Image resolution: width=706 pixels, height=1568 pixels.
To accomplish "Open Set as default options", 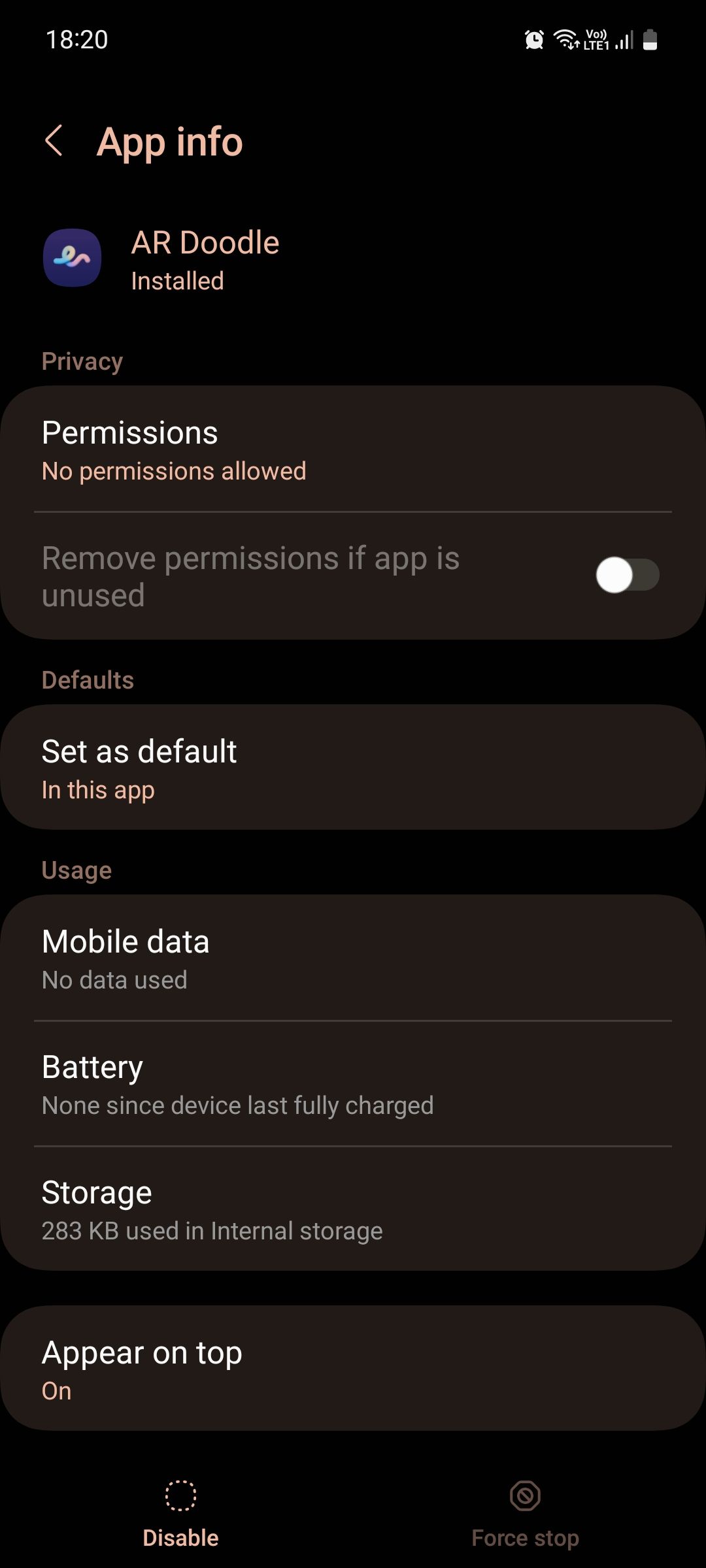I will 353,768.
